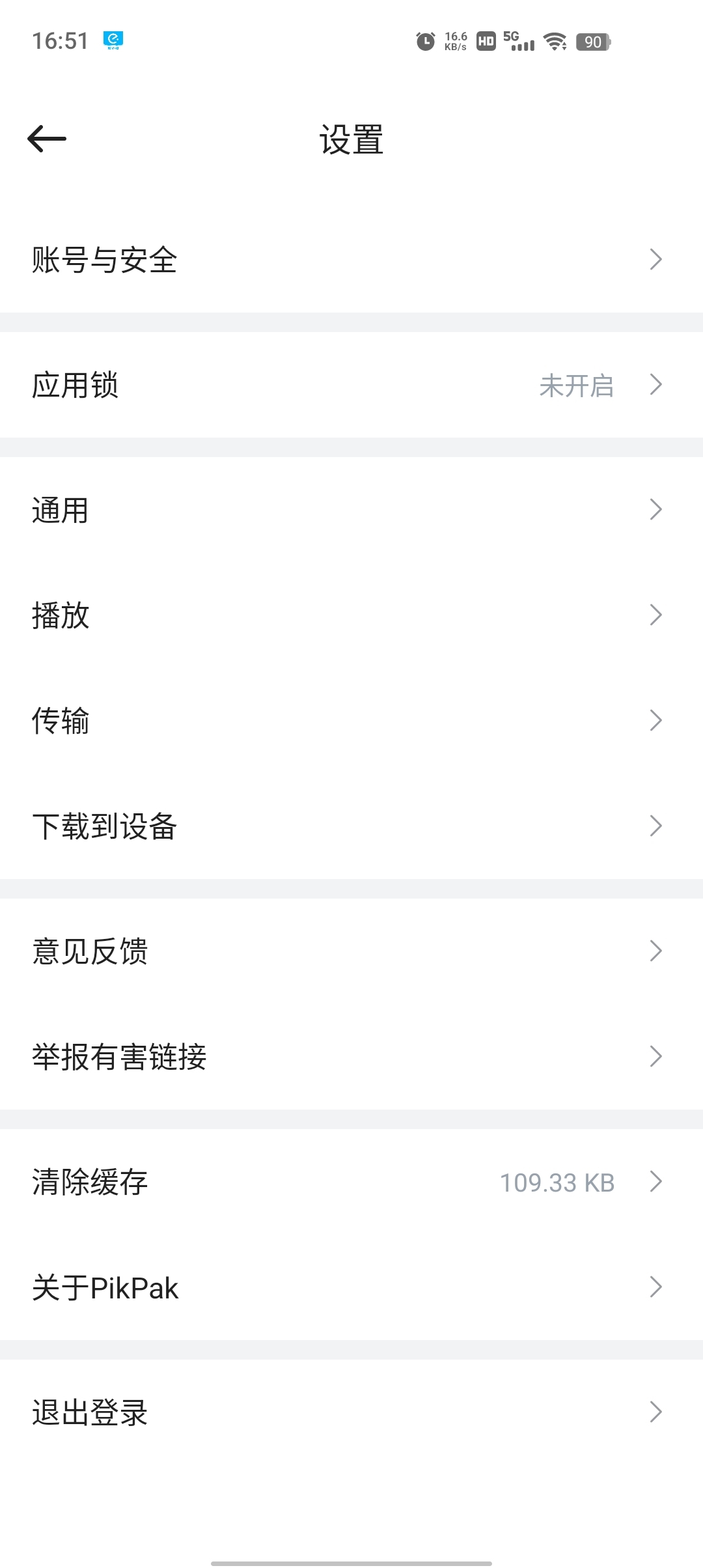Expand the 通用 general settings entry
Screen dimensions: 703x1568
(x=351, y=511)
